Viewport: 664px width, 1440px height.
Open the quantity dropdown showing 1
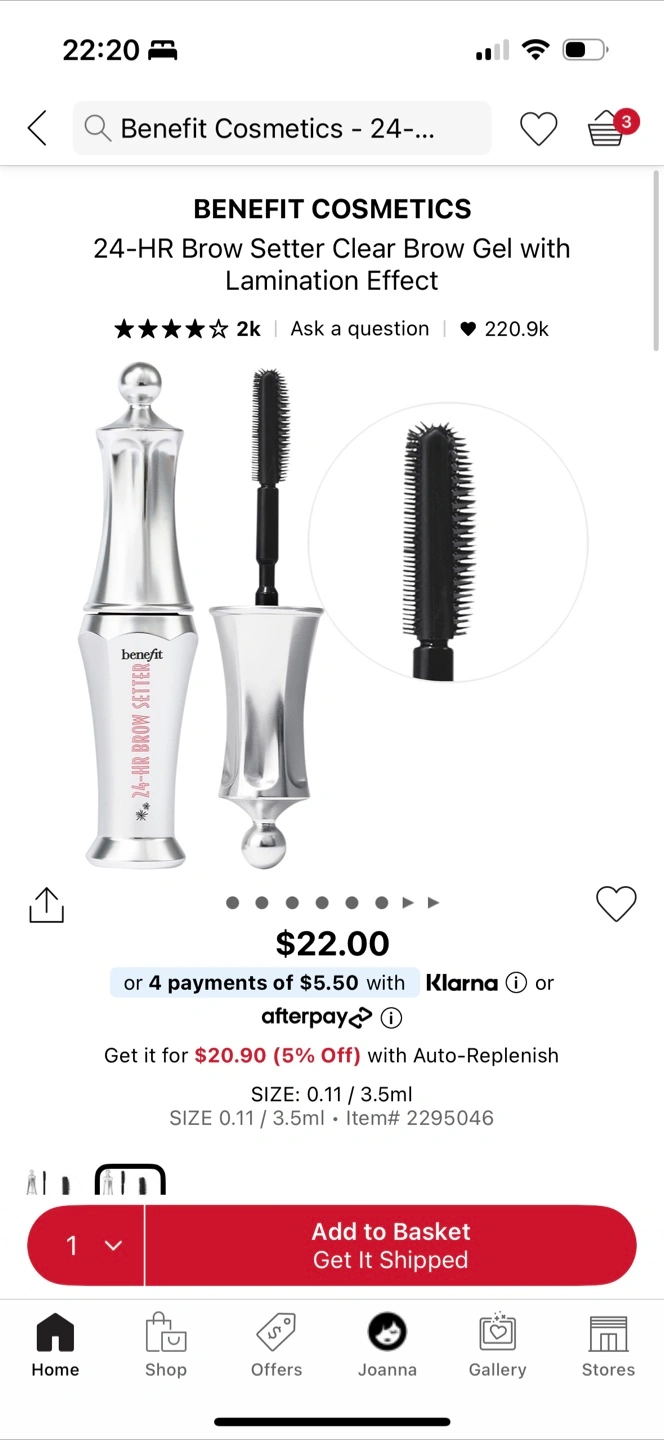(87, 1245)
